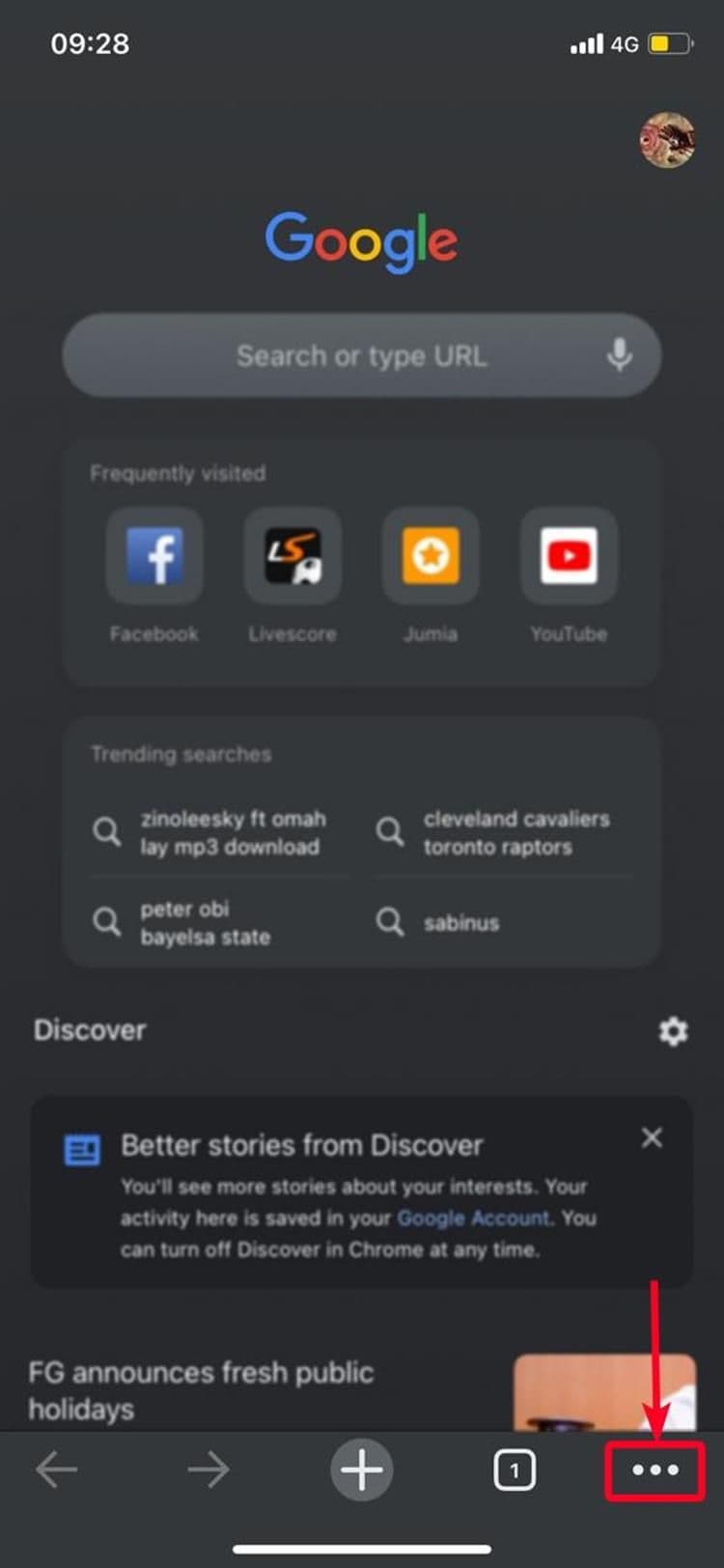The height and width of the screenshot is (1568, 724).
Task: Tap the Google profile avatar
Action: point(667,138)
